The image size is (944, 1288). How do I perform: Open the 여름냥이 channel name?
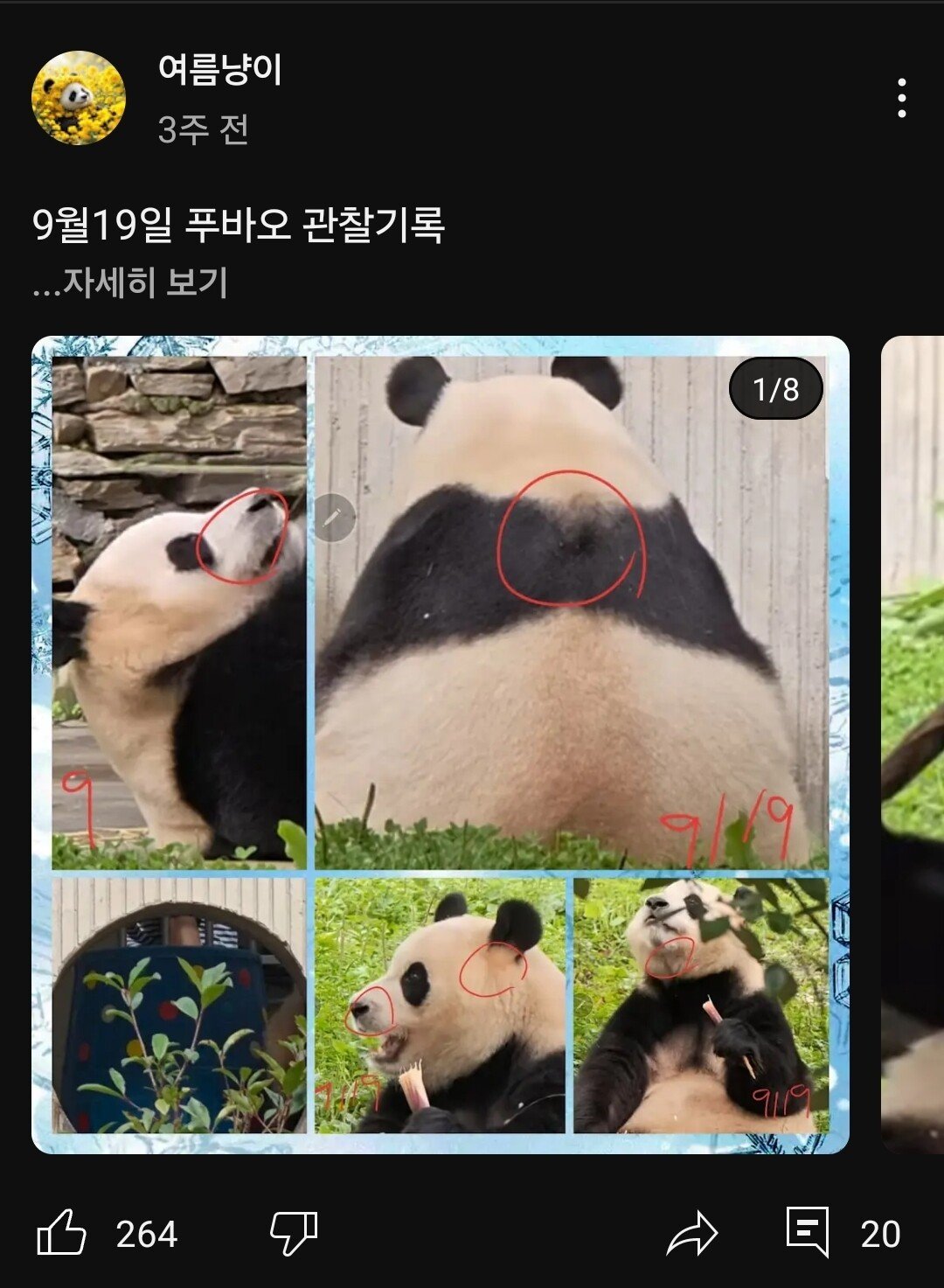220,70
